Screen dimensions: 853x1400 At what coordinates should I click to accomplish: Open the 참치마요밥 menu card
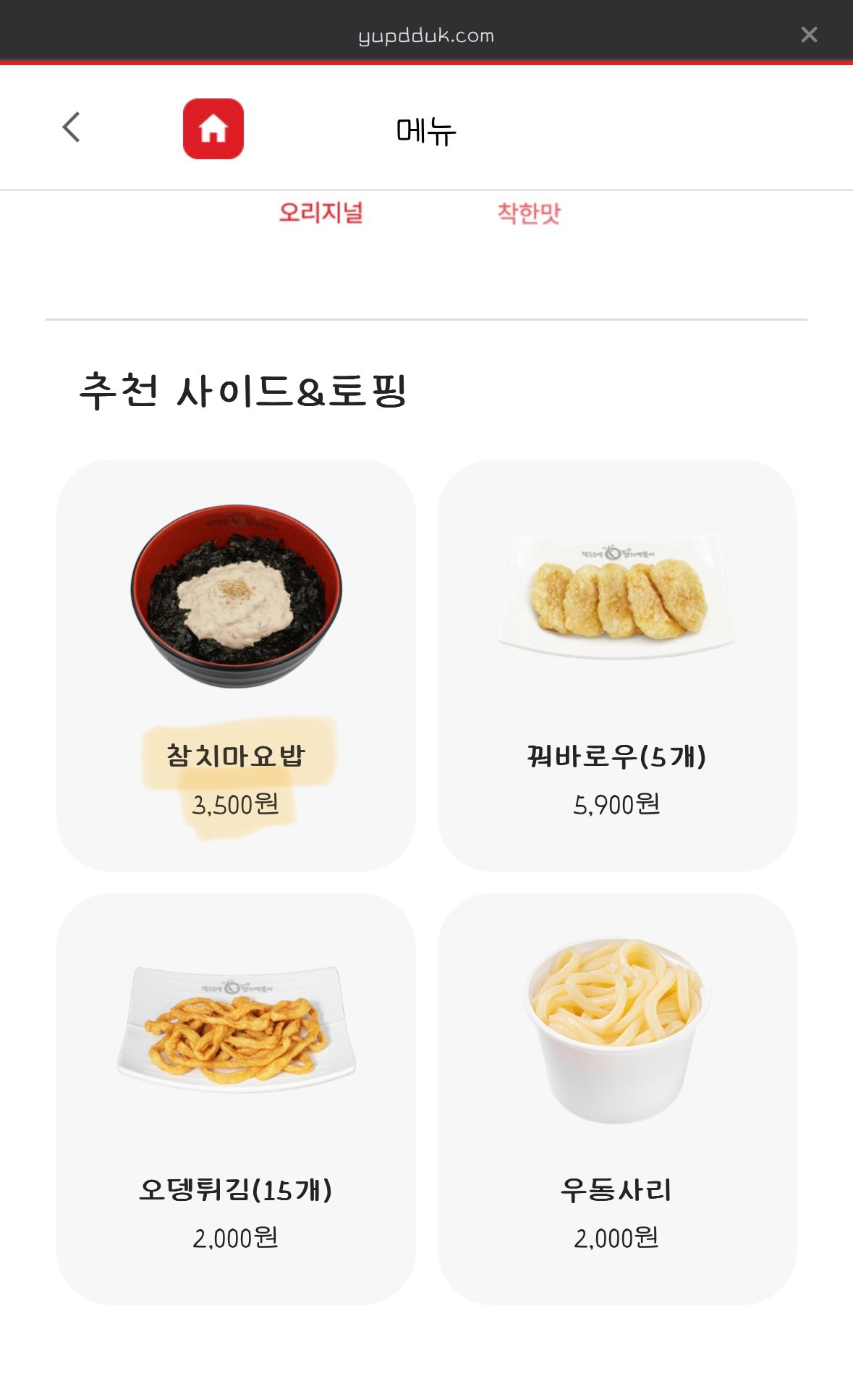(236, 665)
